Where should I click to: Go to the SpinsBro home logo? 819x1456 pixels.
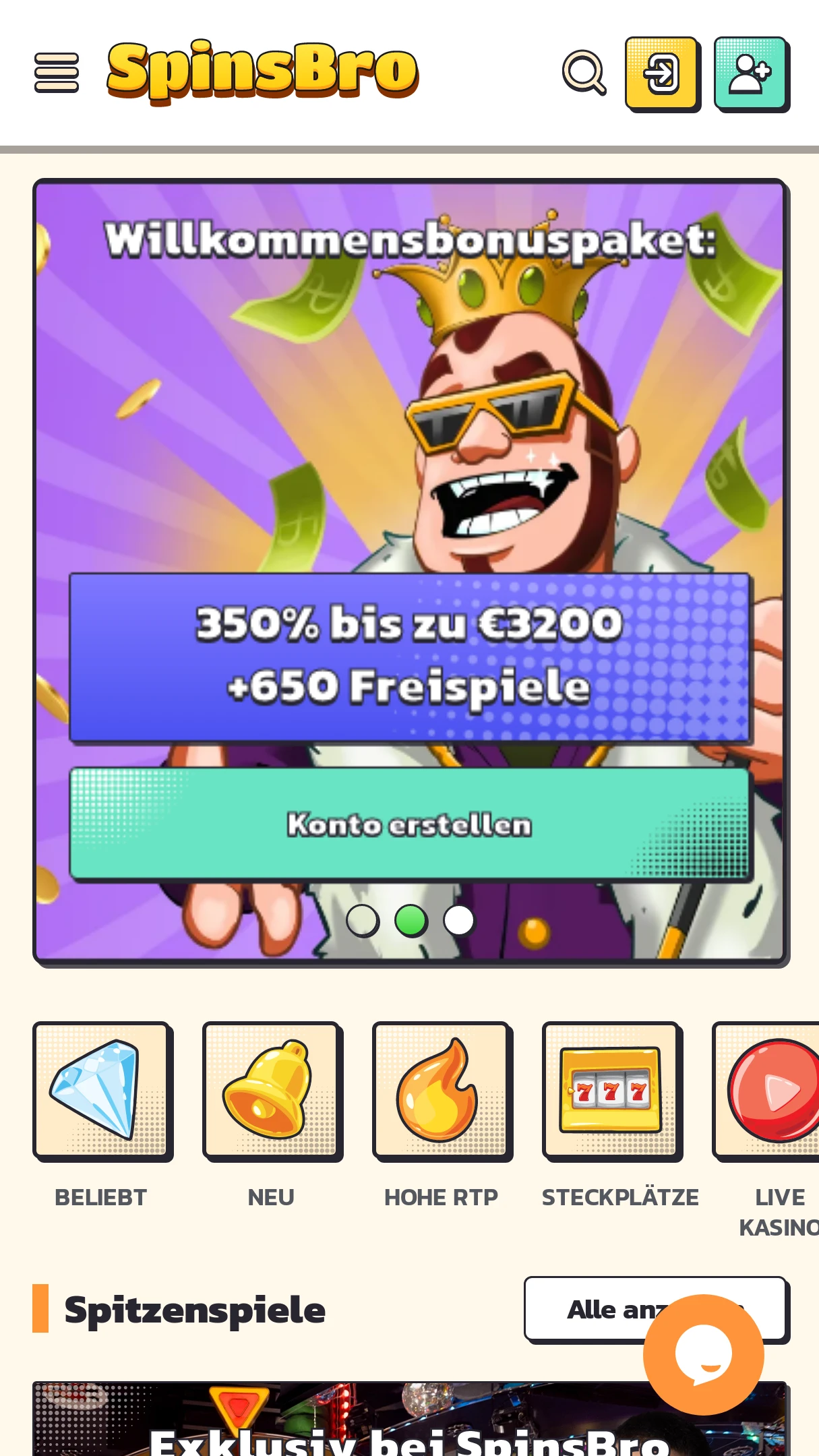(263, 71)
